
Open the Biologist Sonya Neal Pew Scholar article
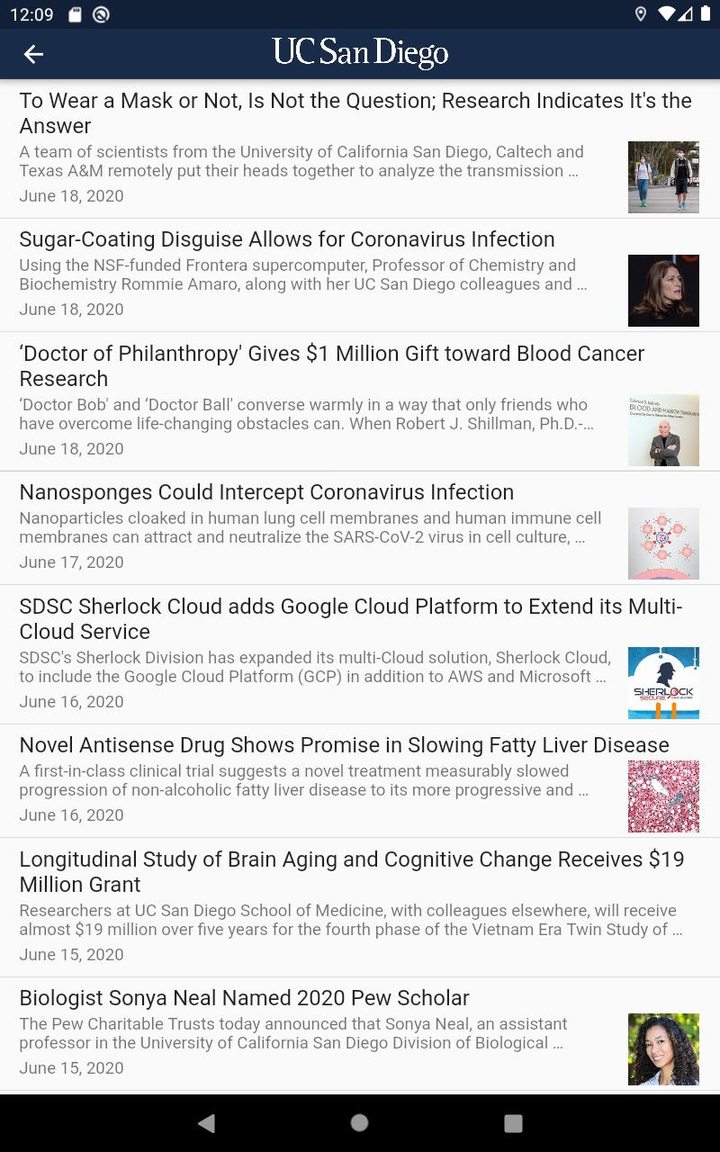(x=244, y=997)
